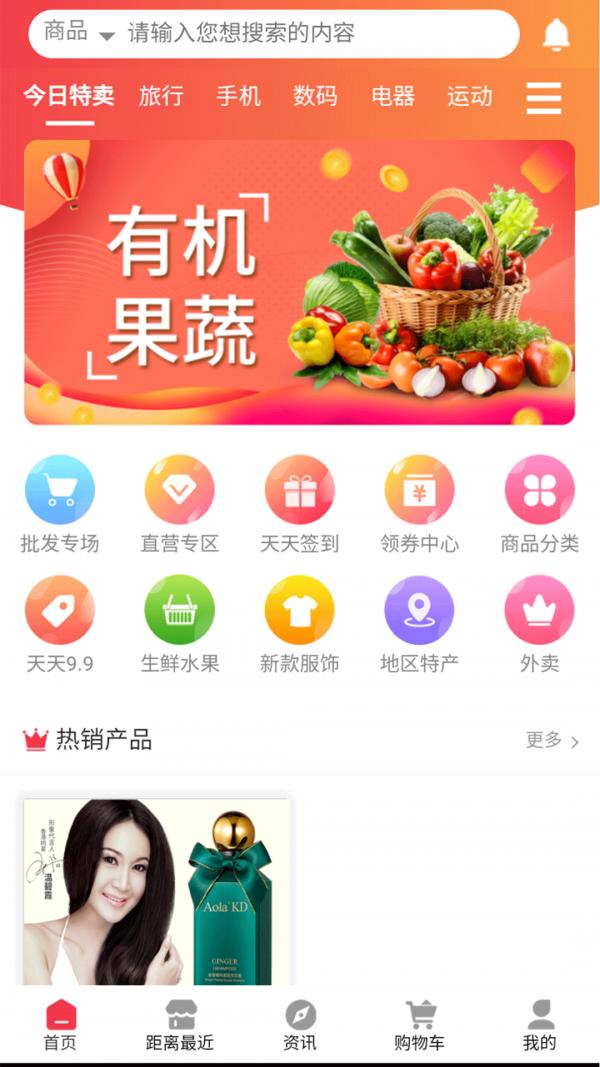Viewport: 600px width, 1067px height.
Task: Open 地区特产 regional specialties
Action: 420,624
